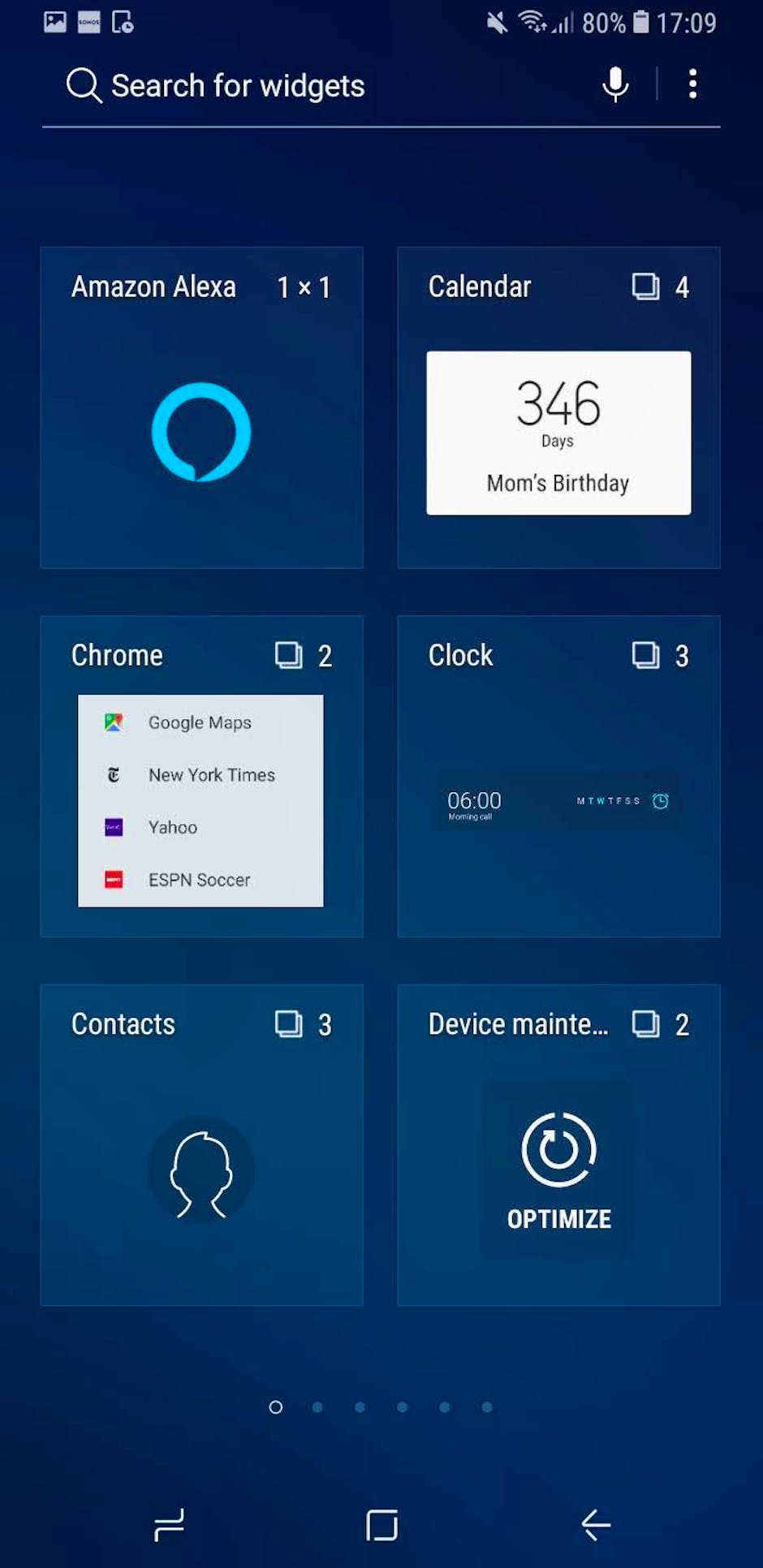Tap the home button in navigation bar
This screenshot has width=763, height=1568.
click(381, 1525)
